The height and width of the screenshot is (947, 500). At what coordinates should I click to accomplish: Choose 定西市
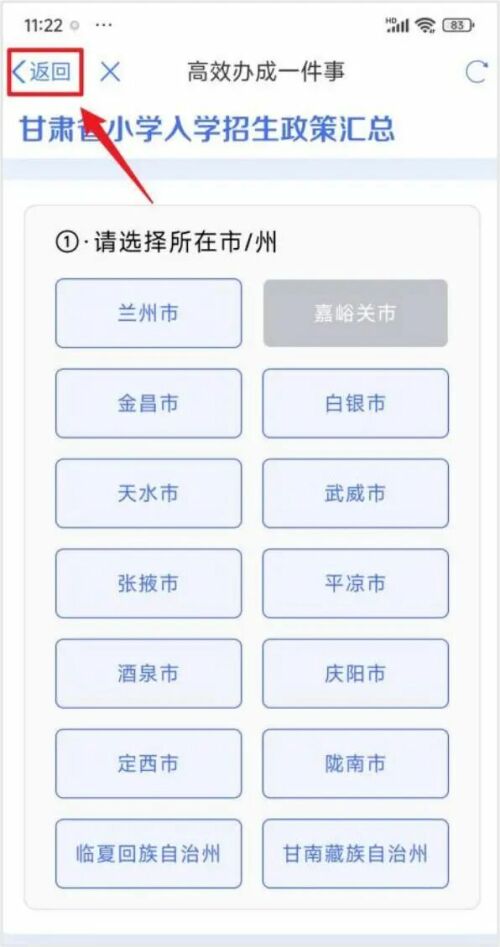(x=149, y=763)
